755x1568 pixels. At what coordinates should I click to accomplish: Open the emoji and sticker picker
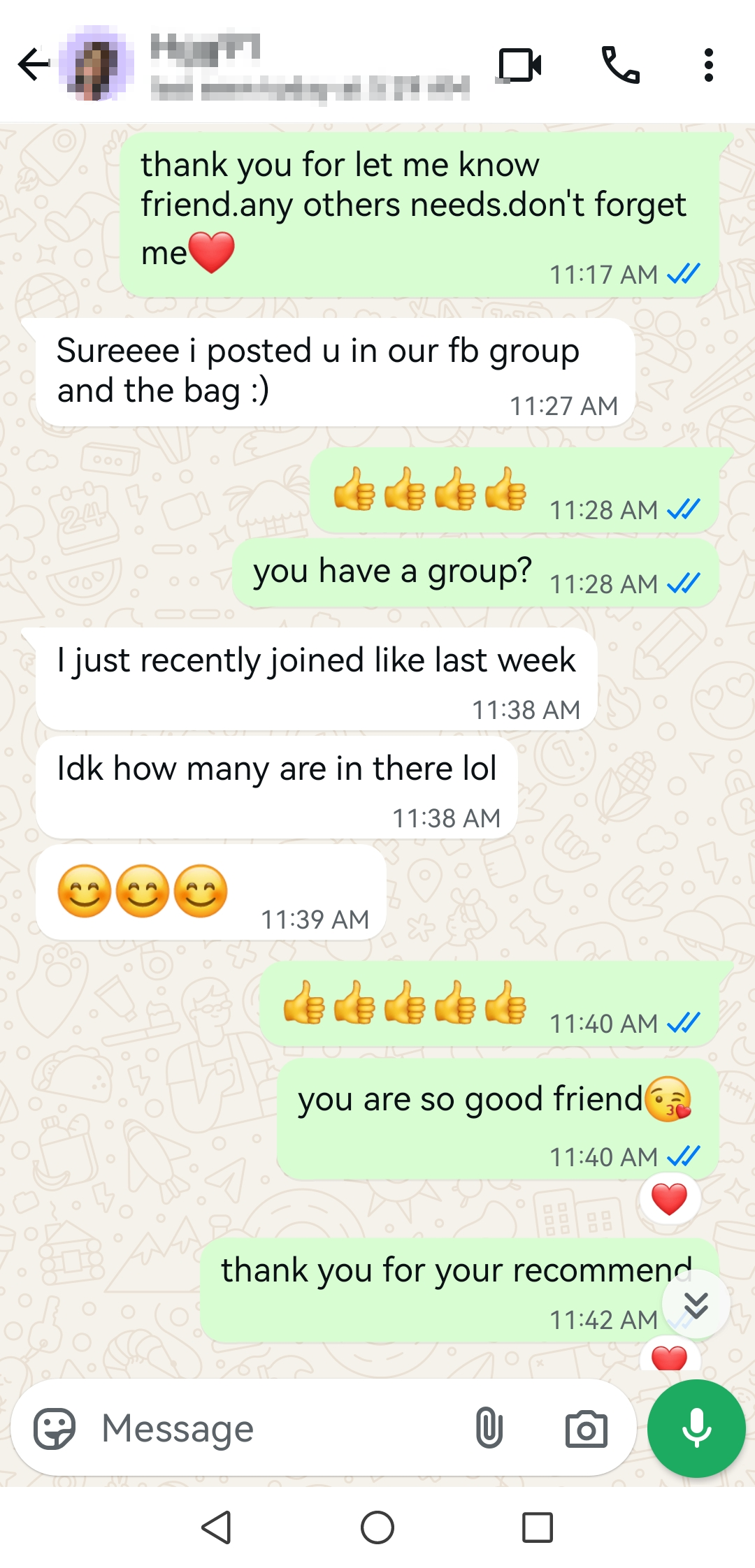tap(55, 1428)
